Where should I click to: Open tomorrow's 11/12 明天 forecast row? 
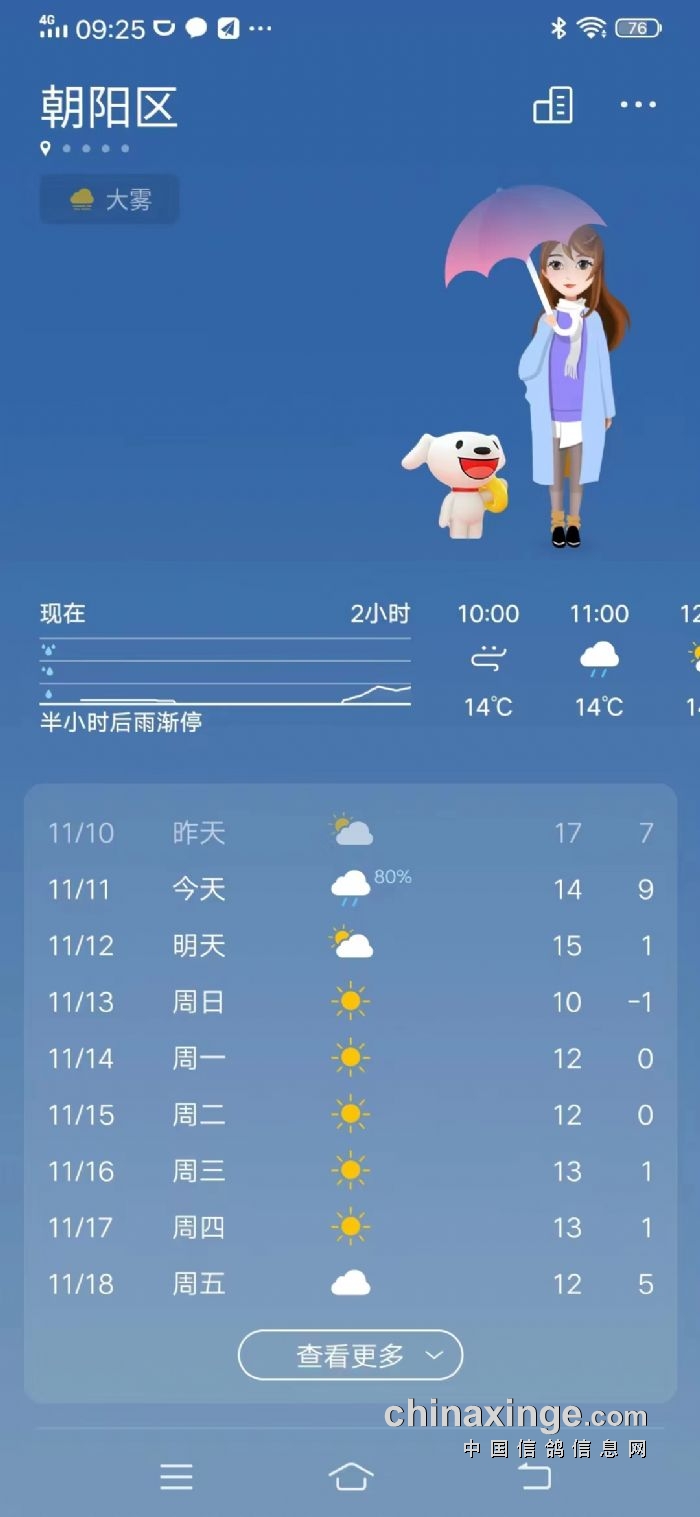(x=350, y=945)
